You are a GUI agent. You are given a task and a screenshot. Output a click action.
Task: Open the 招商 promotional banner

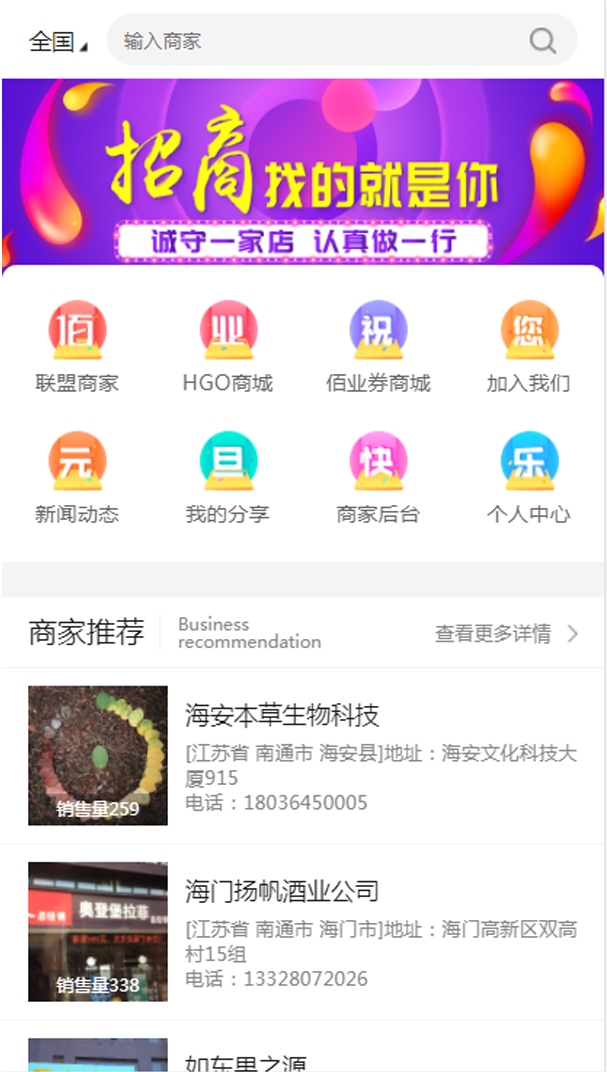pyautogui.click(x=303, y=172)
